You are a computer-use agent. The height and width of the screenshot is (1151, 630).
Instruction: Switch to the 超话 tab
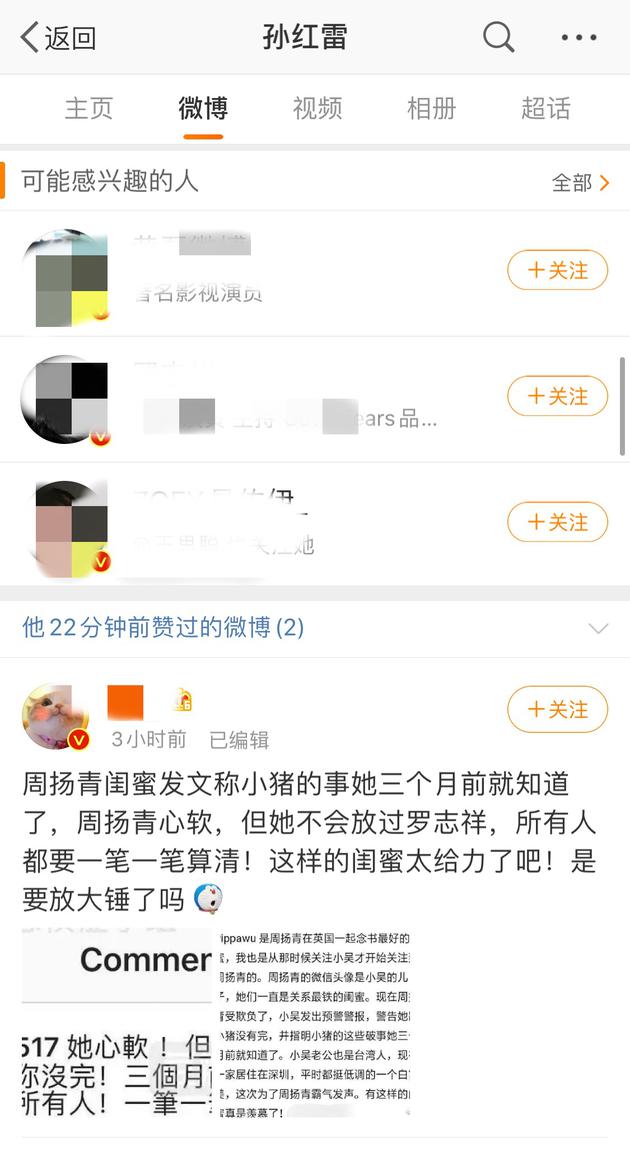(545, 108)
